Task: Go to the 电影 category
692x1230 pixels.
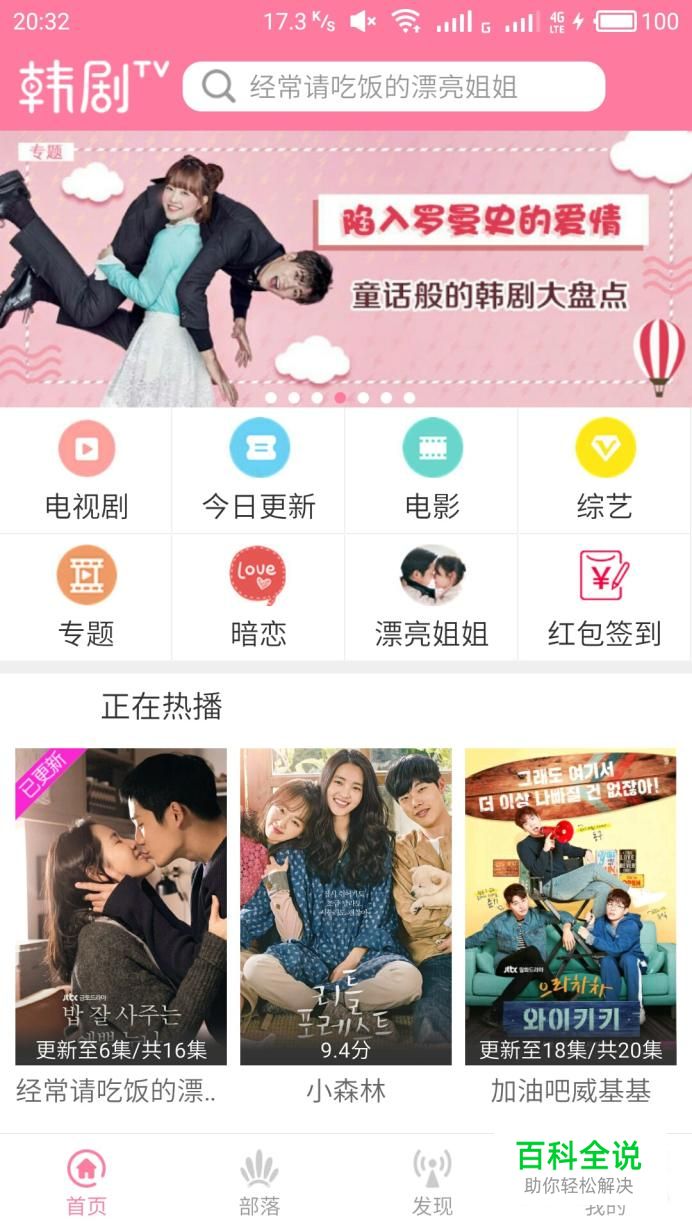Action: click(432, 470)
